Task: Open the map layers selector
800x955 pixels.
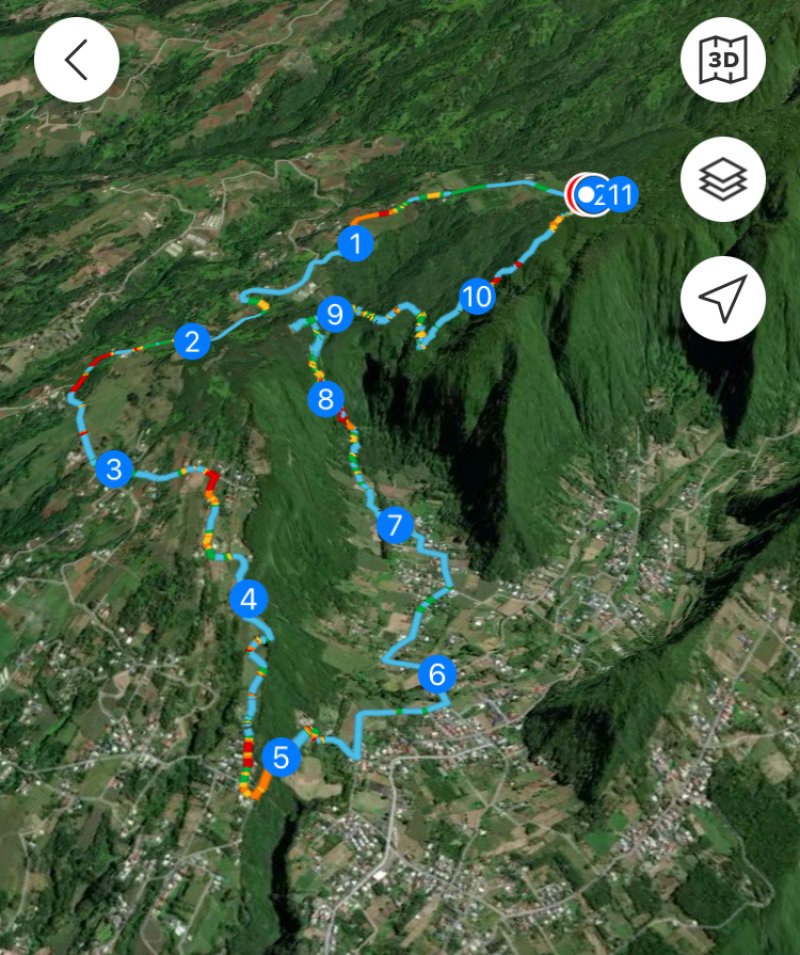Action: click(x=723, y=180)
